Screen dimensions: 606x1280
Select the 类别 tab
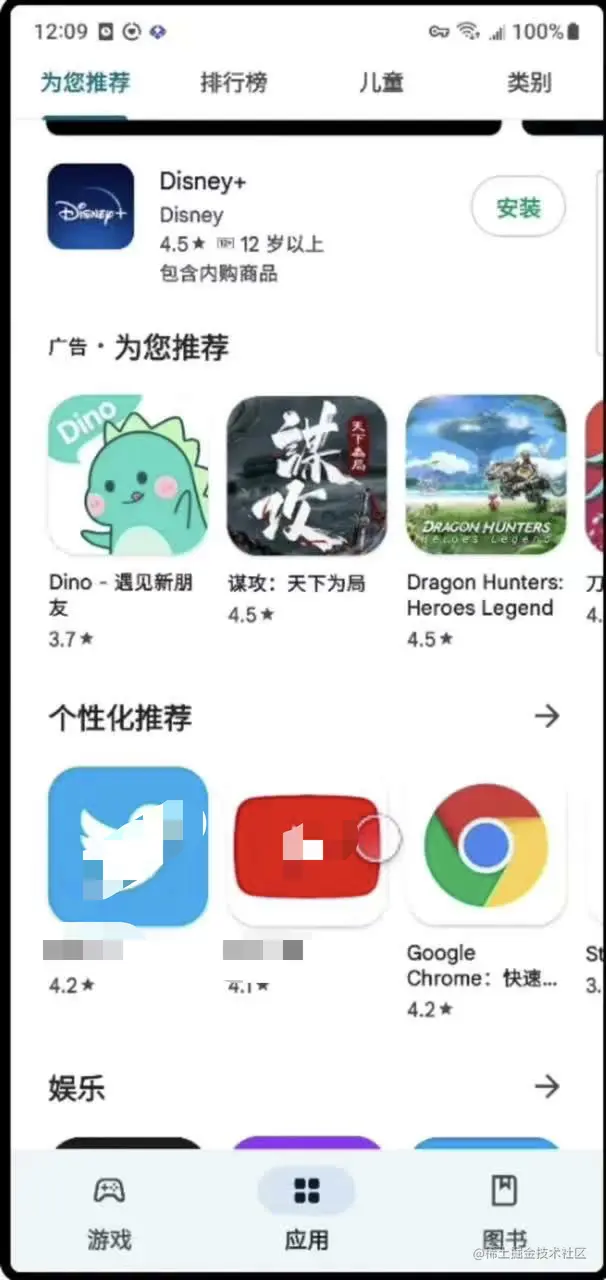528,83
